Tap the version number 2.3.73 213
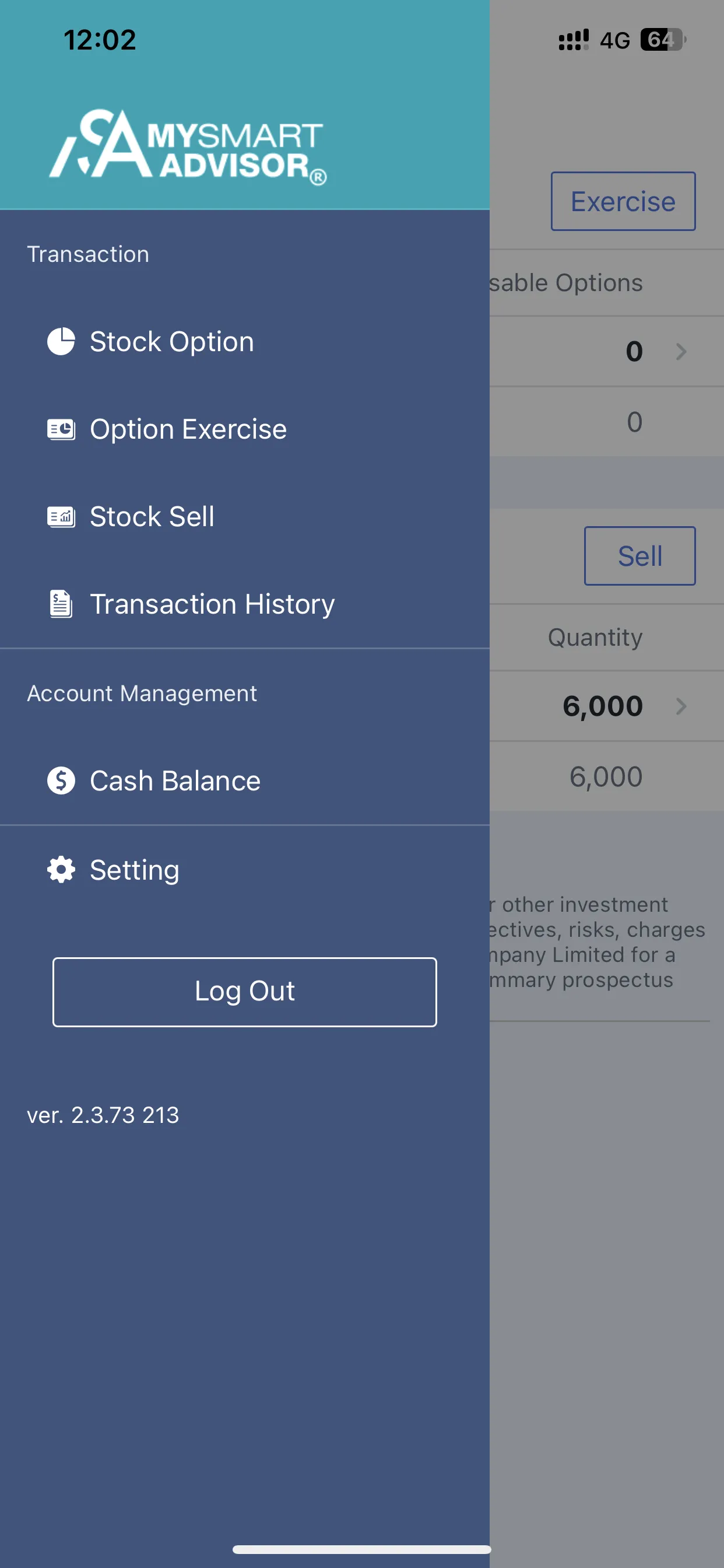Screen dimensions: 724x1568 pos(102,1115)
